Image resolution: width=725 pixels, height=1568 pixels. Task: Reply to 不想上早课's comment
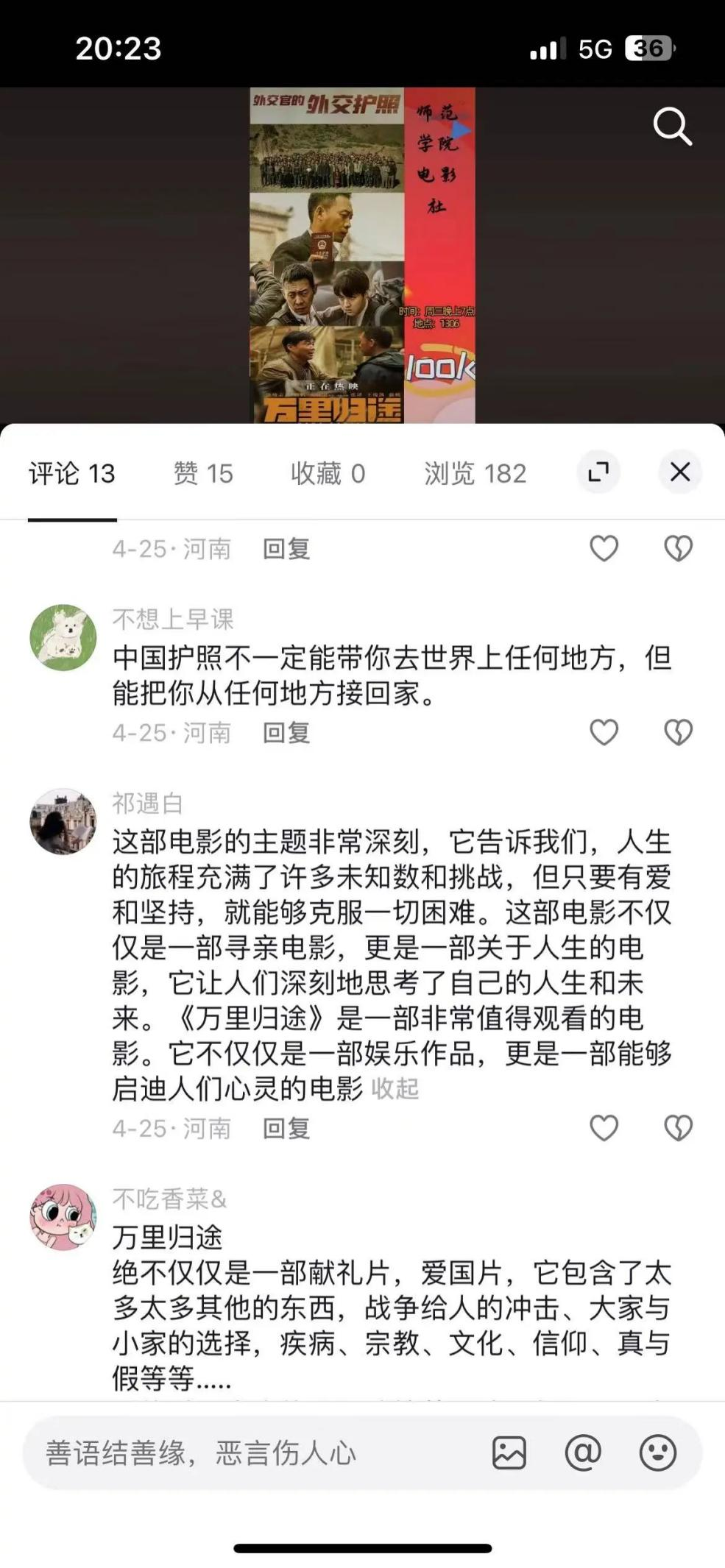pyautogui.click(x=286, y=733)
